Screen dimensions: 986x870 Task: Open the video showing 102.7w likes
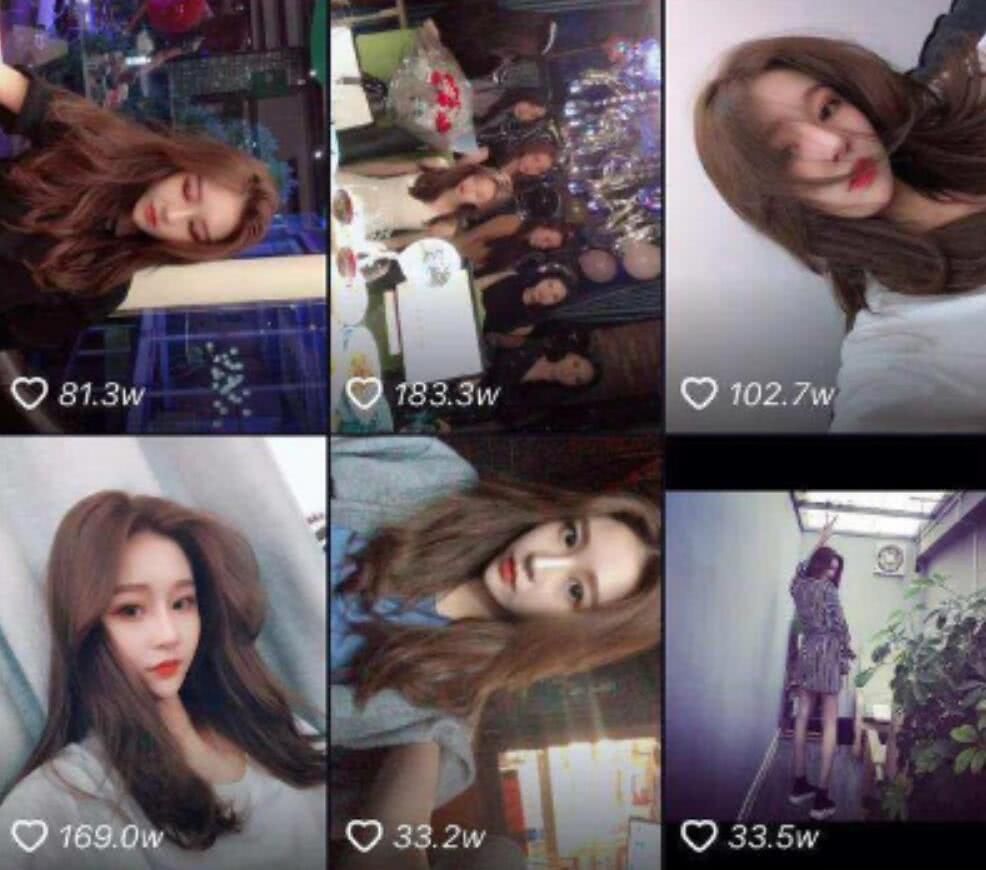point(826,215)
